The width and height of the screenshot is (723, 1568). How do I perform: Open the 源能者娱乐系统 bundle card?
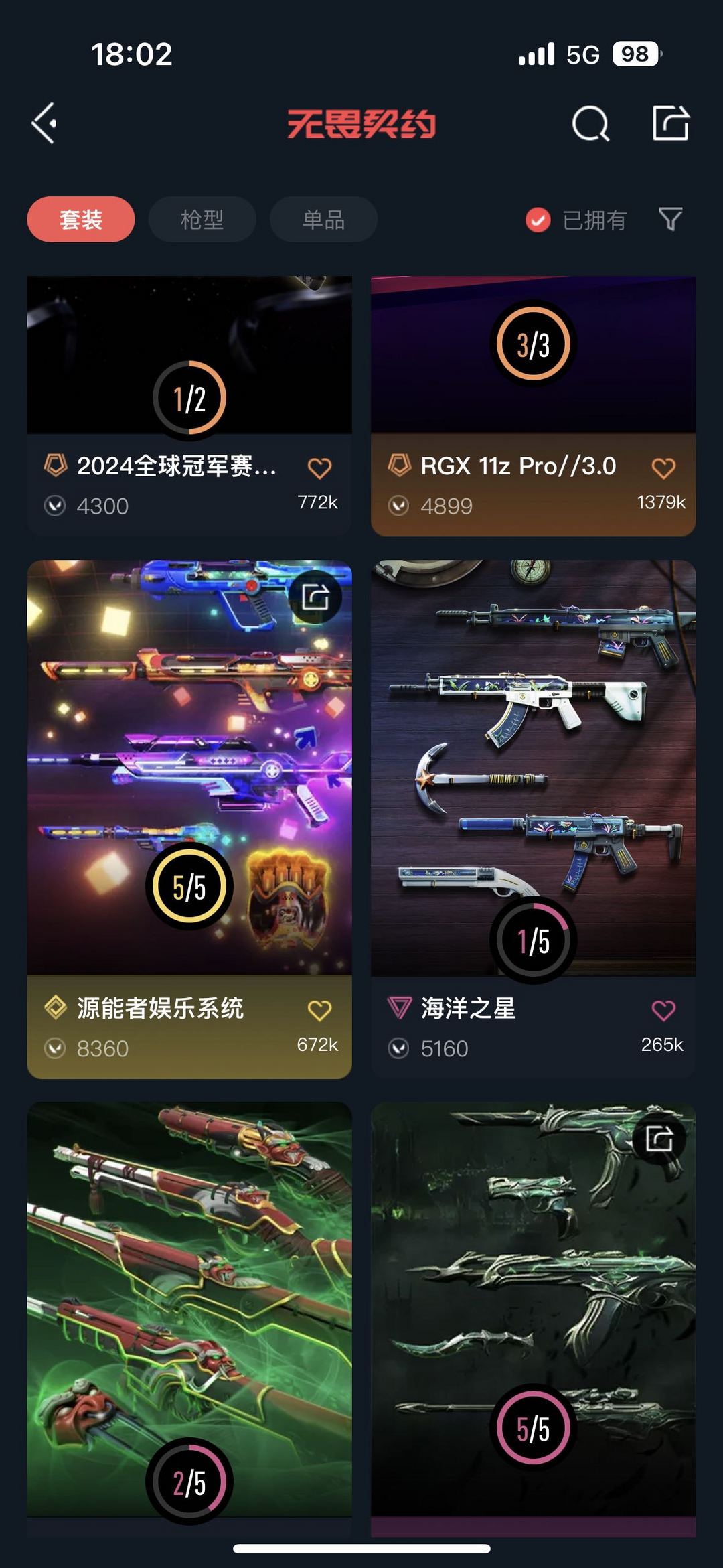pyautogui.click(x=189, y=819)
